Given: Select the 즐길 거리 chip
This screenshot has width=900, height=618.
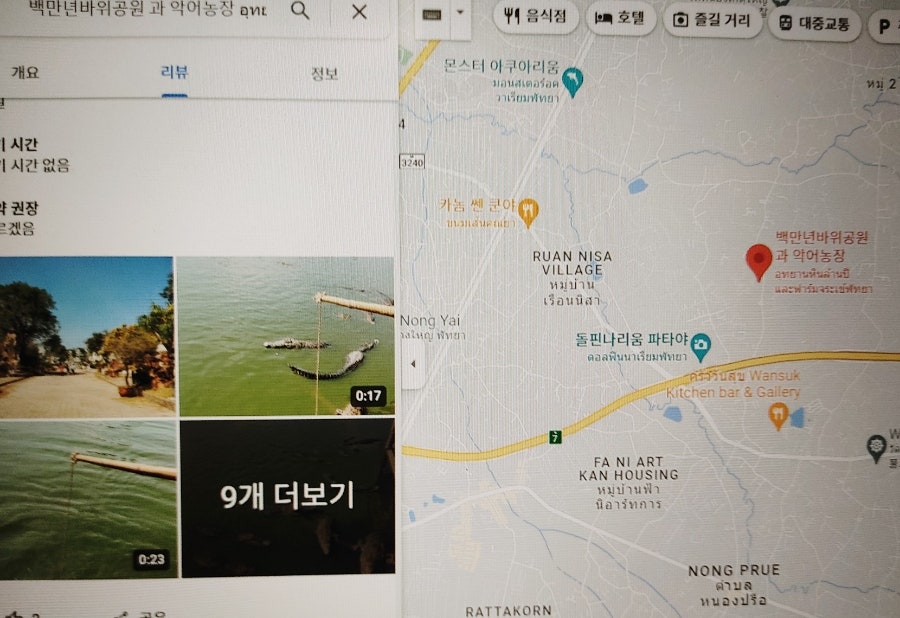Looking at the screenshot, I should tap(713, 19).
